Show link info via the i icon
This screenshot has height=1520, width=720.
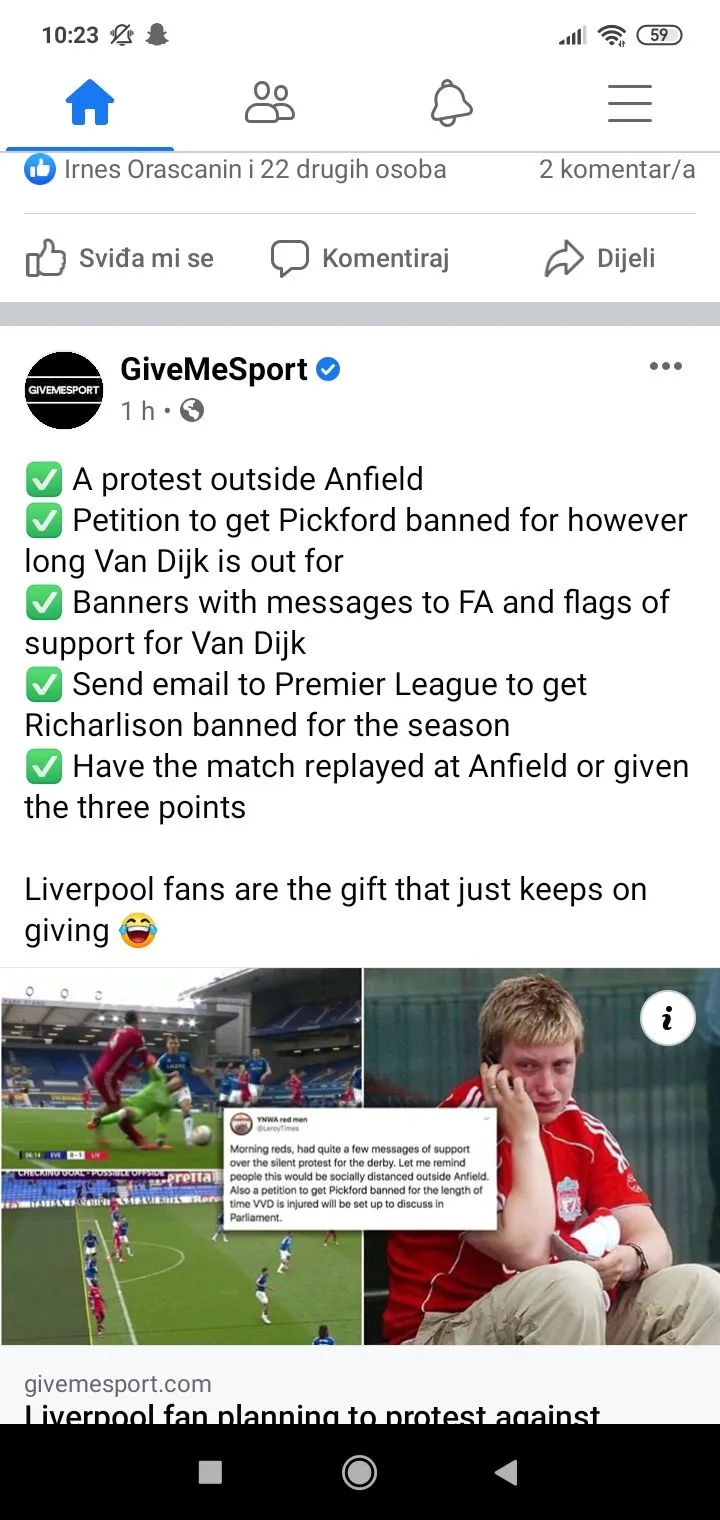[667, 1019]
